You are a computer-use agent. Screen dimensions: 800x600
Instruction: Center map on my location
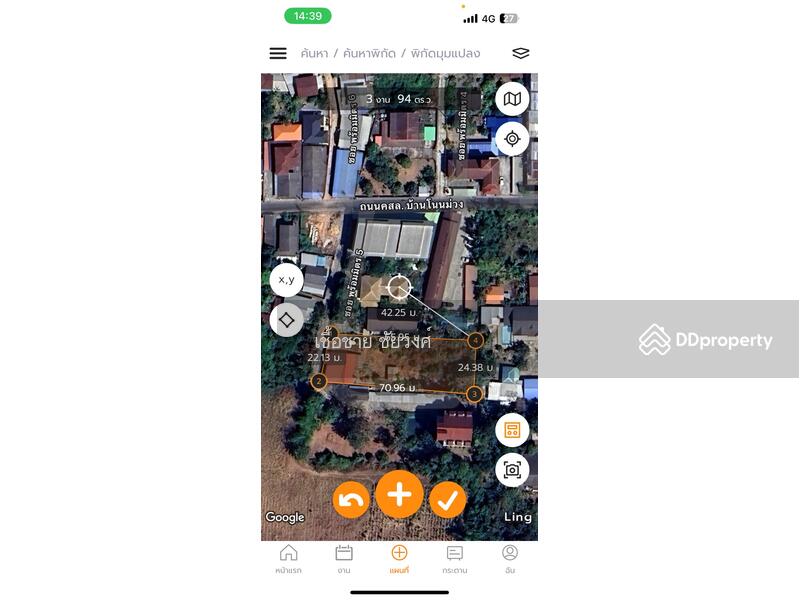point(512,139)
